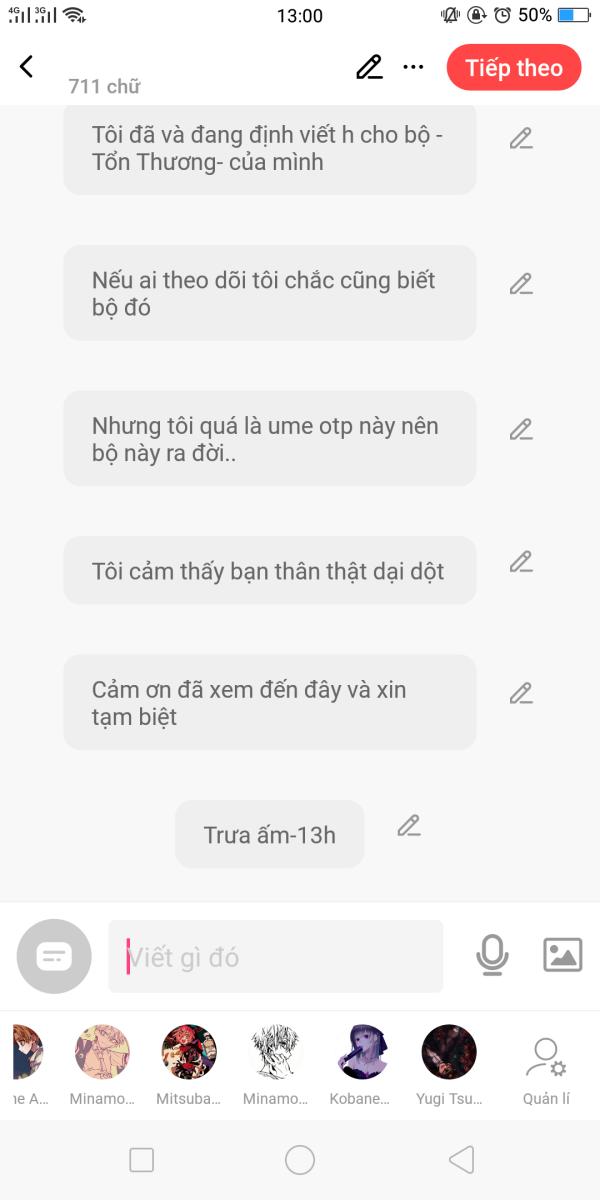Screen dimensions: 600x1200
Task: Select the Mitsuba character avatar
Action: tap(189, 1052)
